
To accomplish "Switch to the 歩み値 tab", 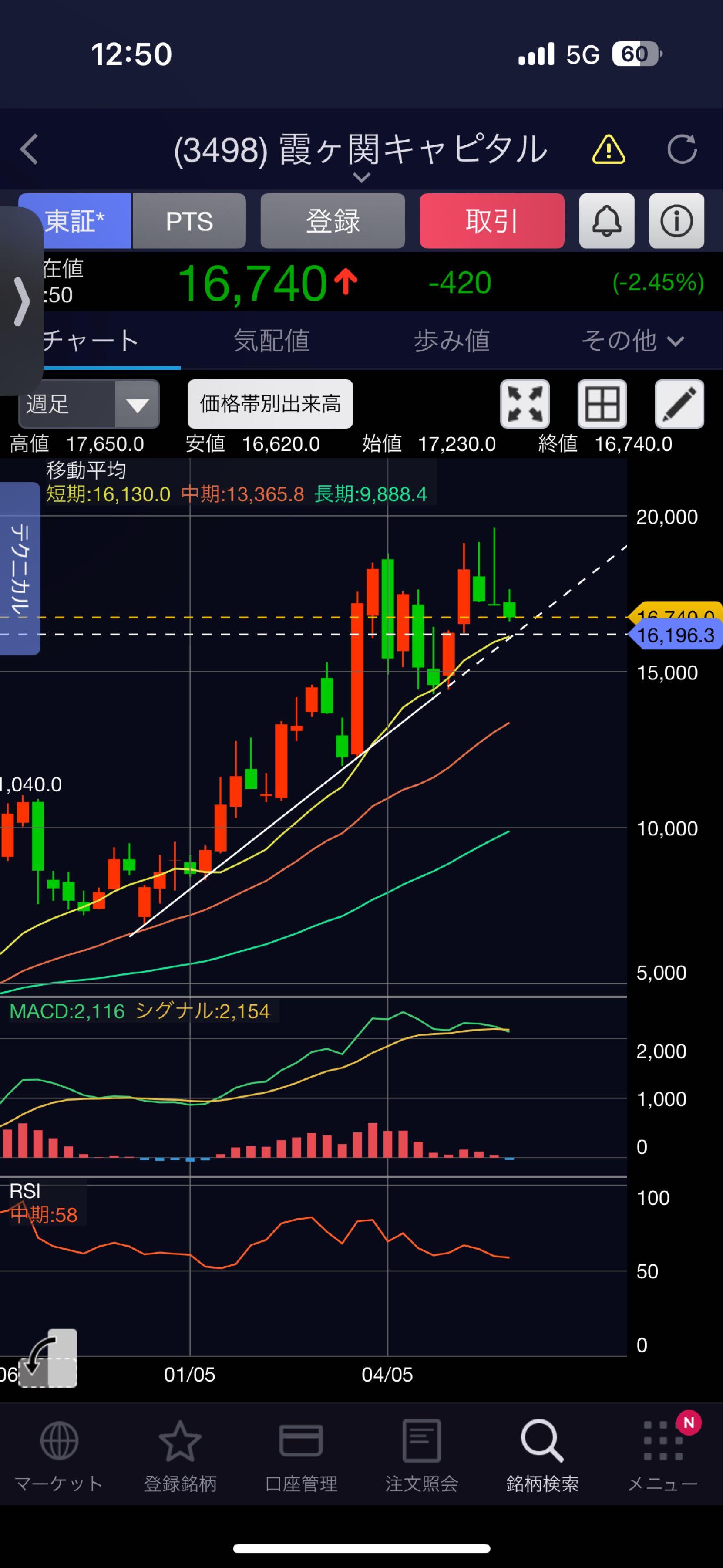I will (452, 340).
